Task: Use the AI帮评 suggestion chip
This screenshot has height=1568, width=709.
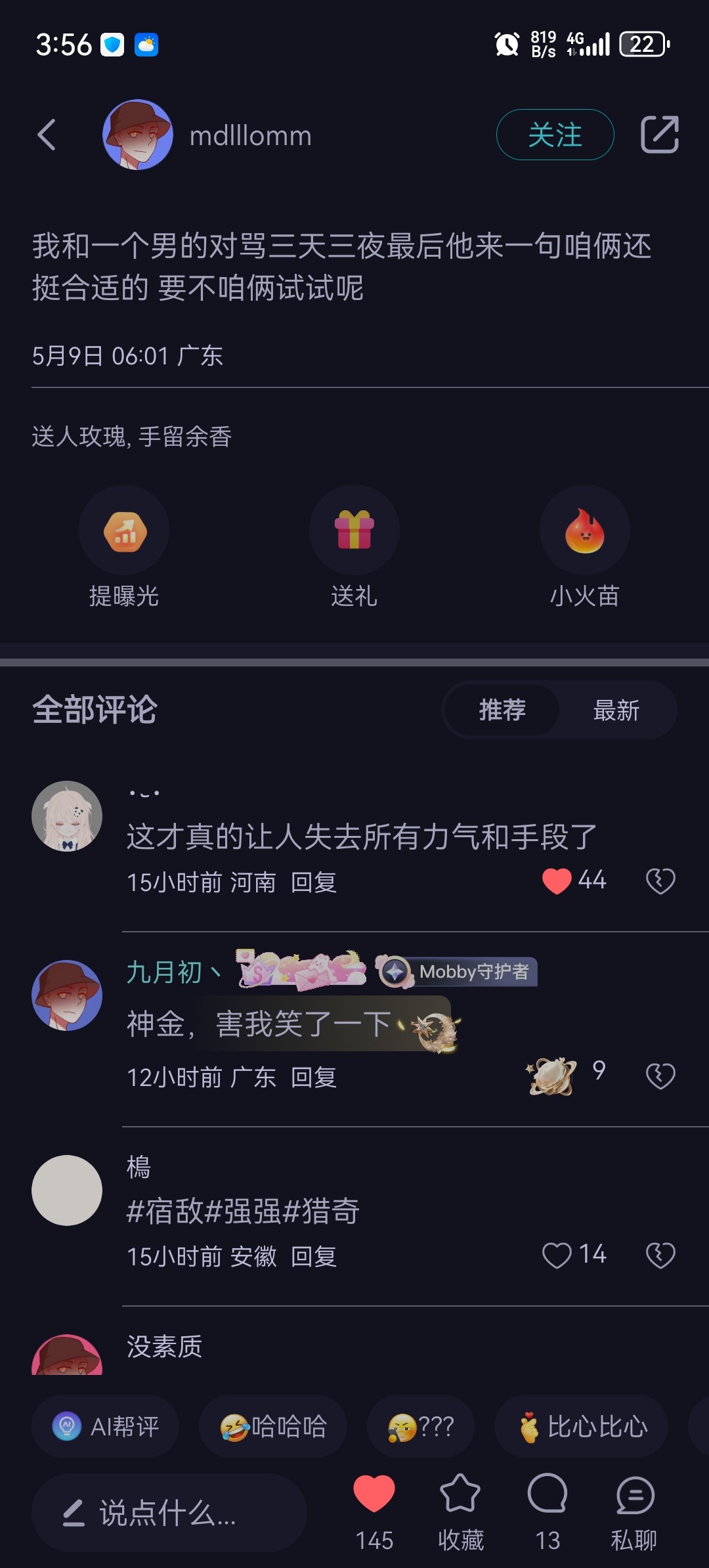Action: pos(105,1426)
